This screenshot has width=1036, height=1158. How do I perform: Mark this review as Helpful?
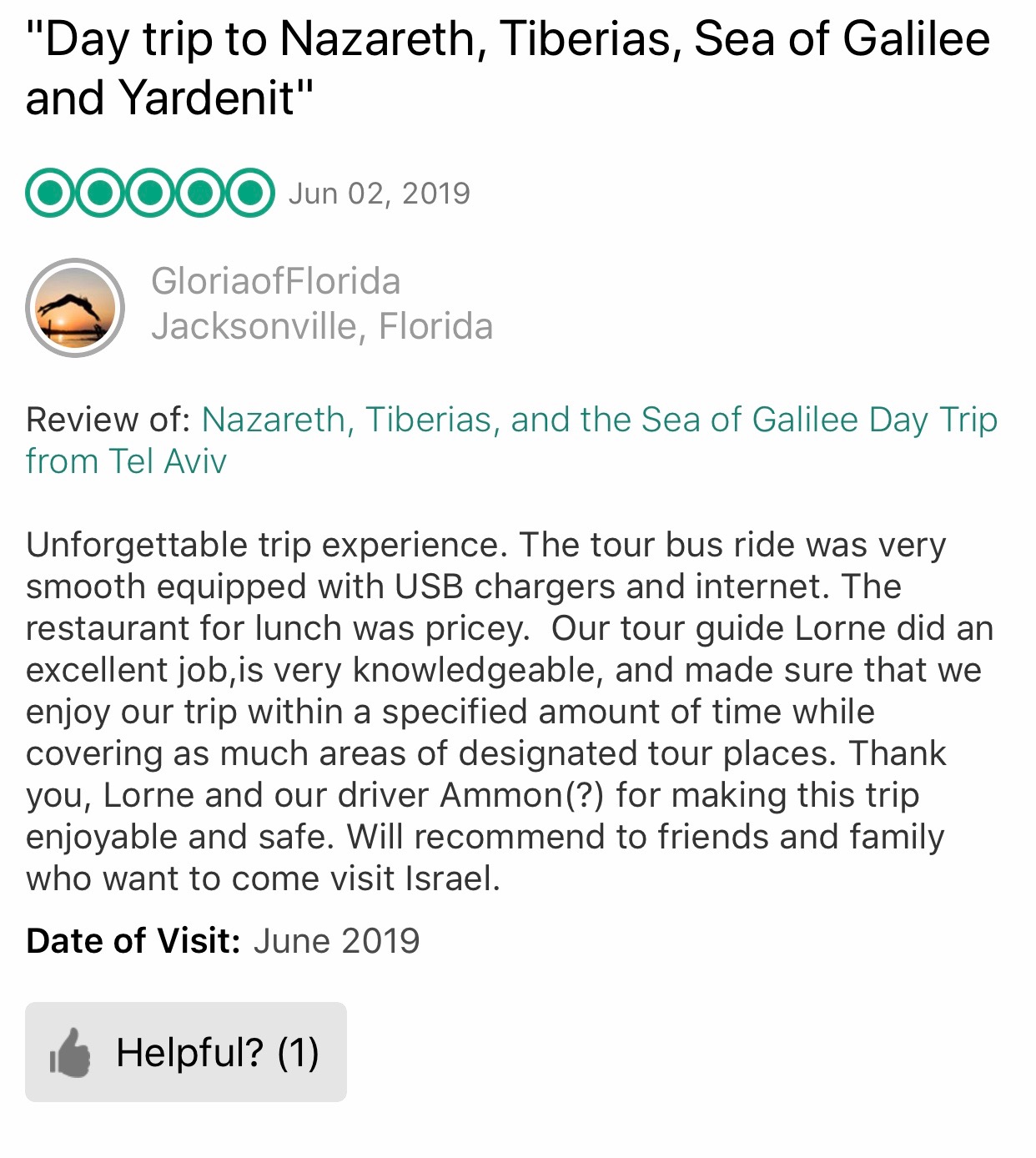(x=185, y=1052)
